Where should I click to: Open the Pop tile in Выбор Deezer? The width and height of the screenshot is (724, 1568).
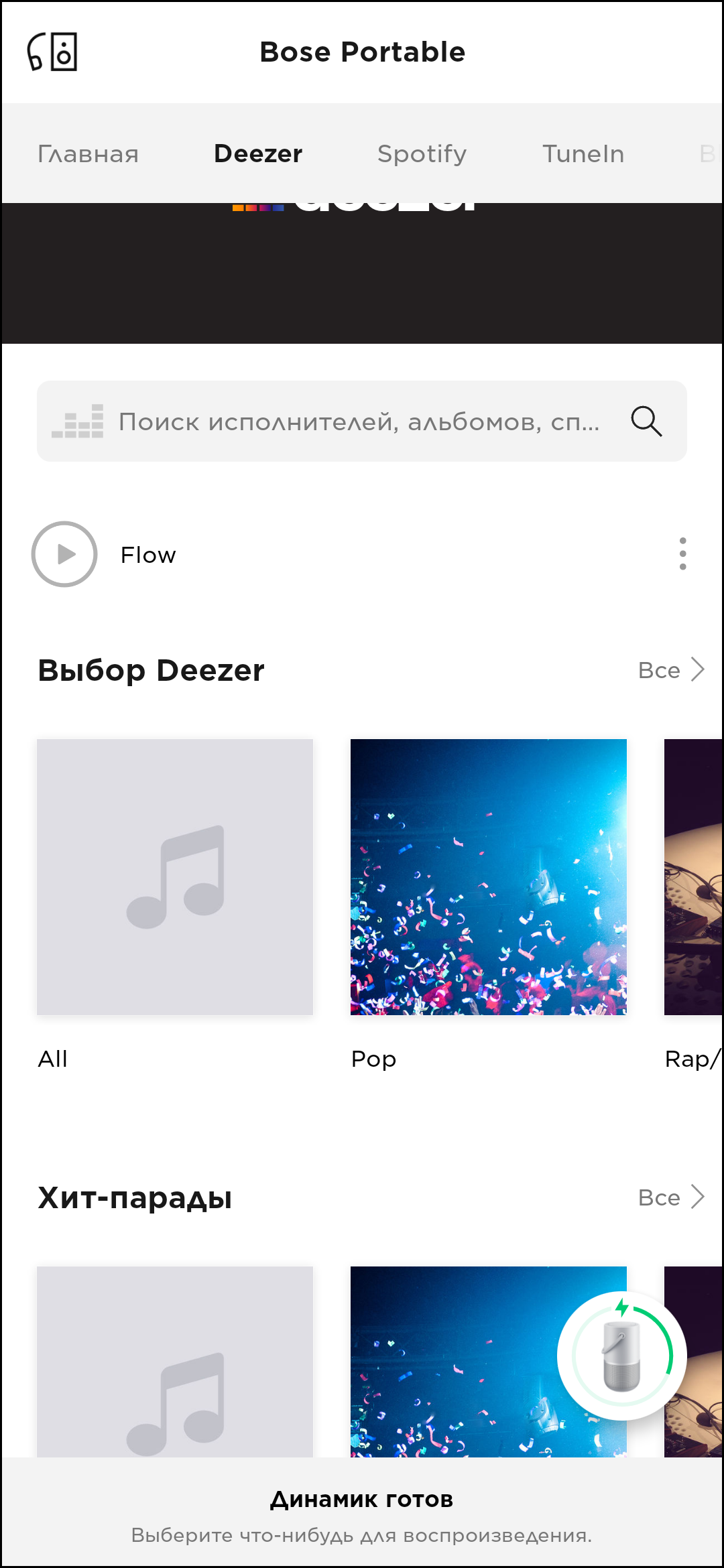coord(489,877)
